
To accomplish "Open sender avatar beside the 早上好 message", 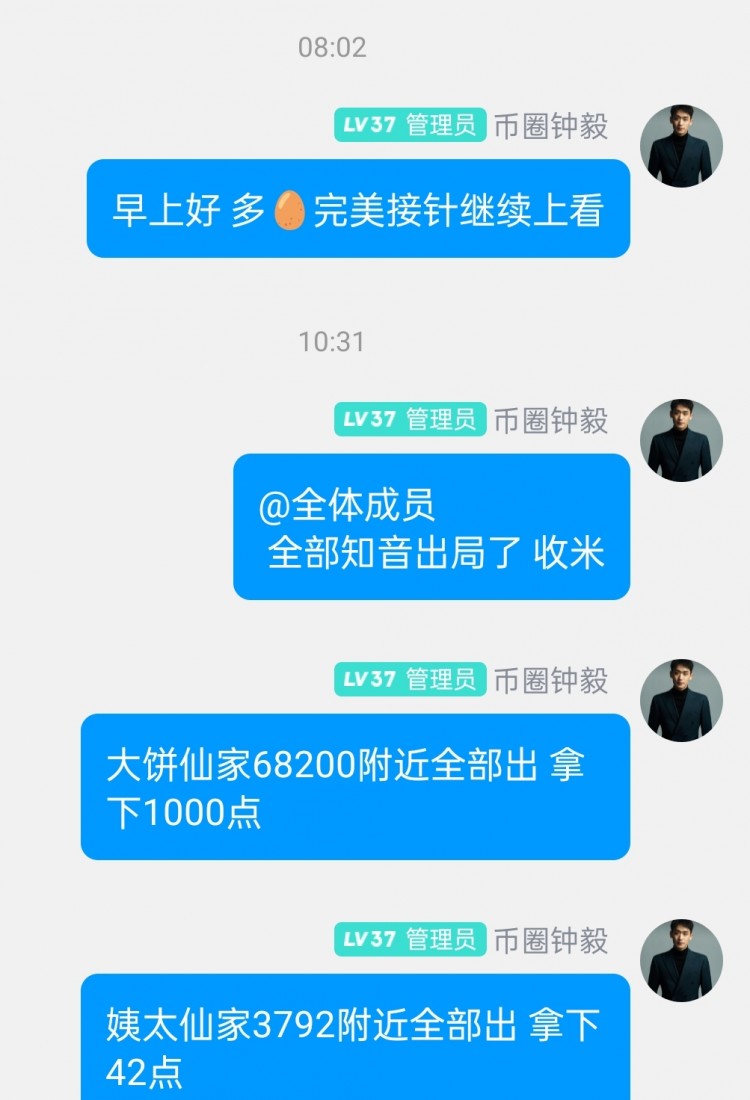I will [x=681, y=146].
